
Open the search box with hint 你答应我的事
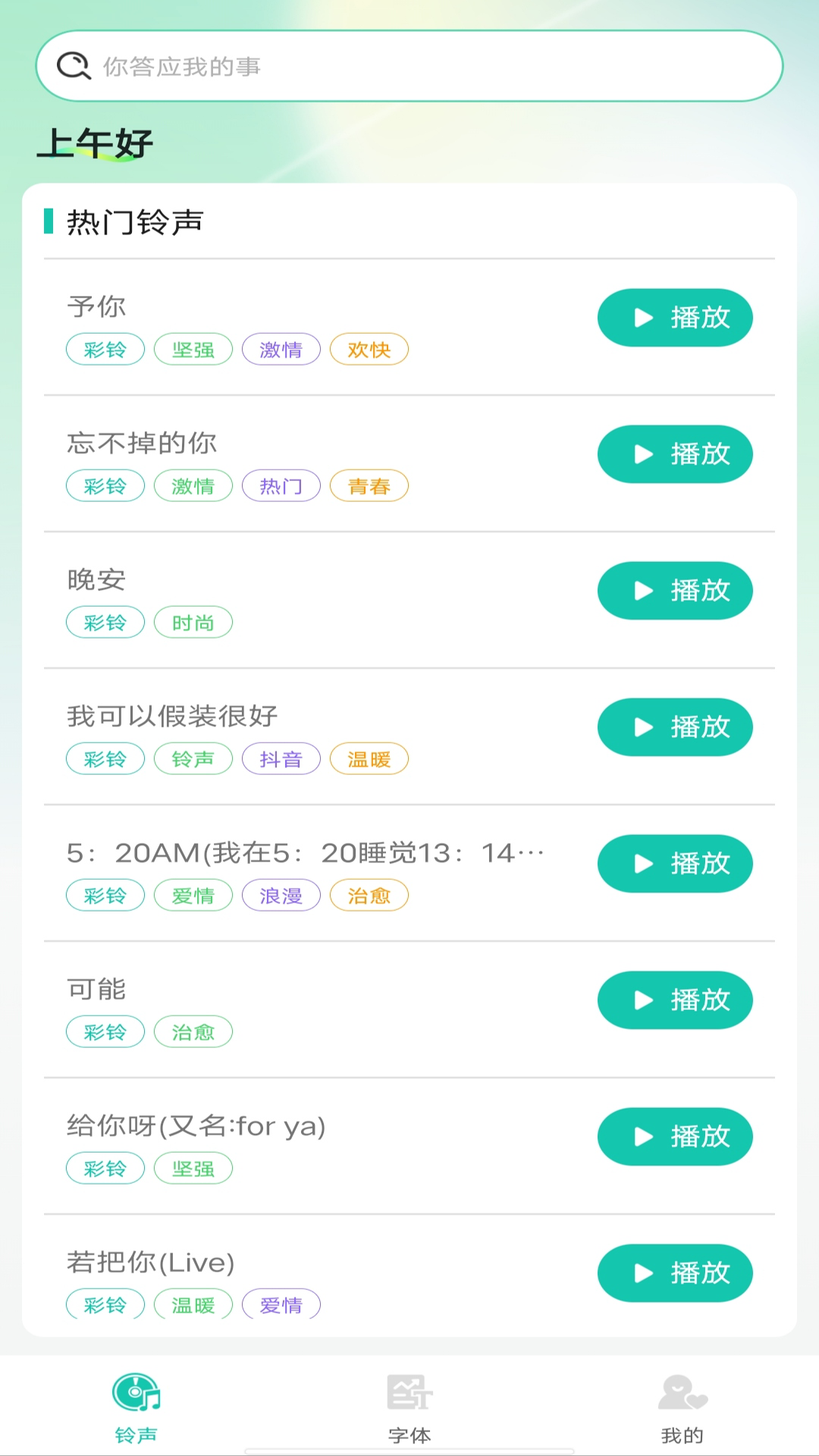[x=409, y=66]
